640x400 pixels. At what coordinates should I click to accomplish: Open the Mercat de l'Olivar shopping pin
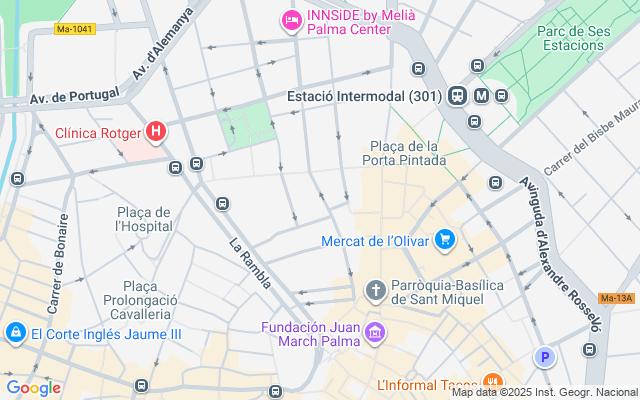445,240
